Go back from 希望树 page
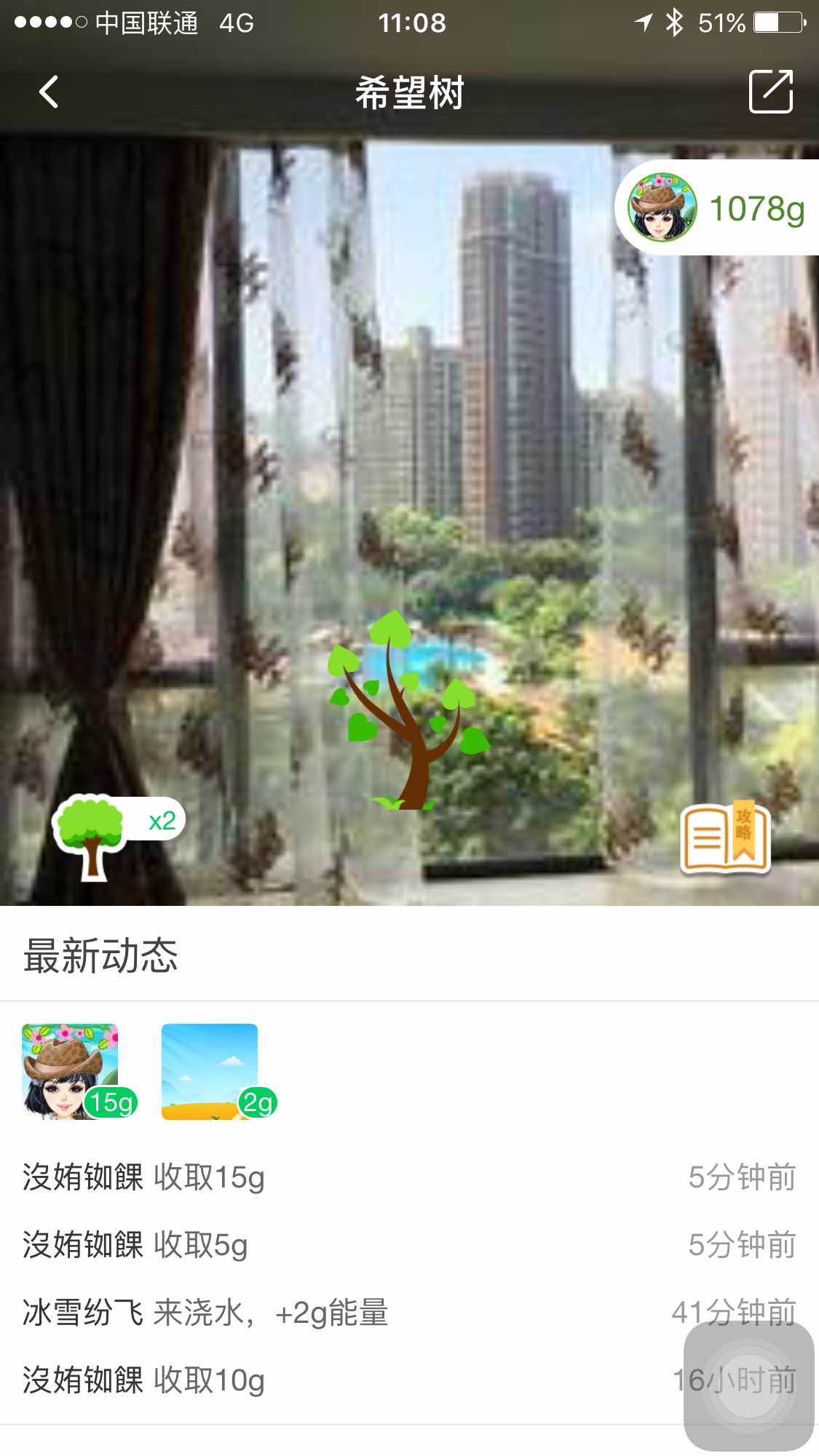This screenshot has width=819, height=1456. (49, 92)
